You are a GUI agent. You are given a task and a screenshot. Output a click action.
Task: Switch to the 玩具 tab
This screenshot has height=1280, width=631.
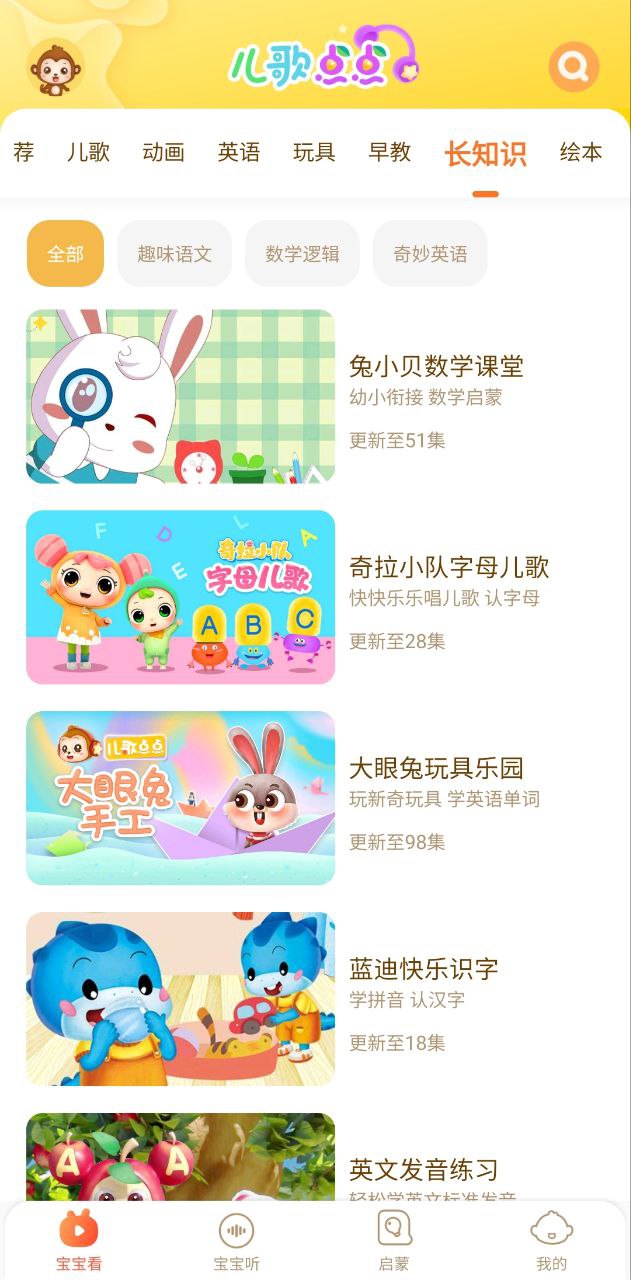(x=314, y=153)
